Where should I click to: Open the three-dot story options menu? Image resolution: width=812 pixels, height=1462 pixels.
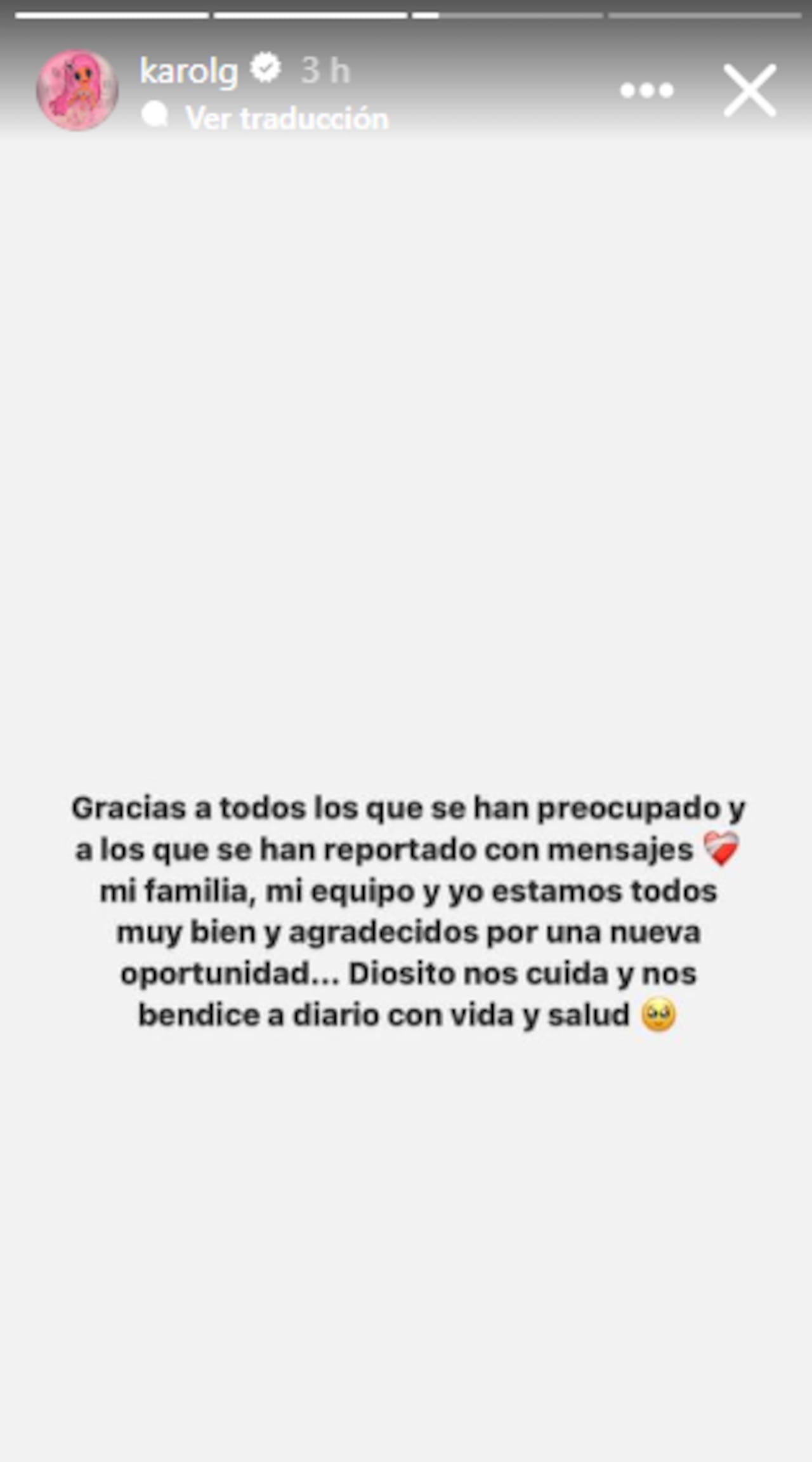[x=647, y=91]
